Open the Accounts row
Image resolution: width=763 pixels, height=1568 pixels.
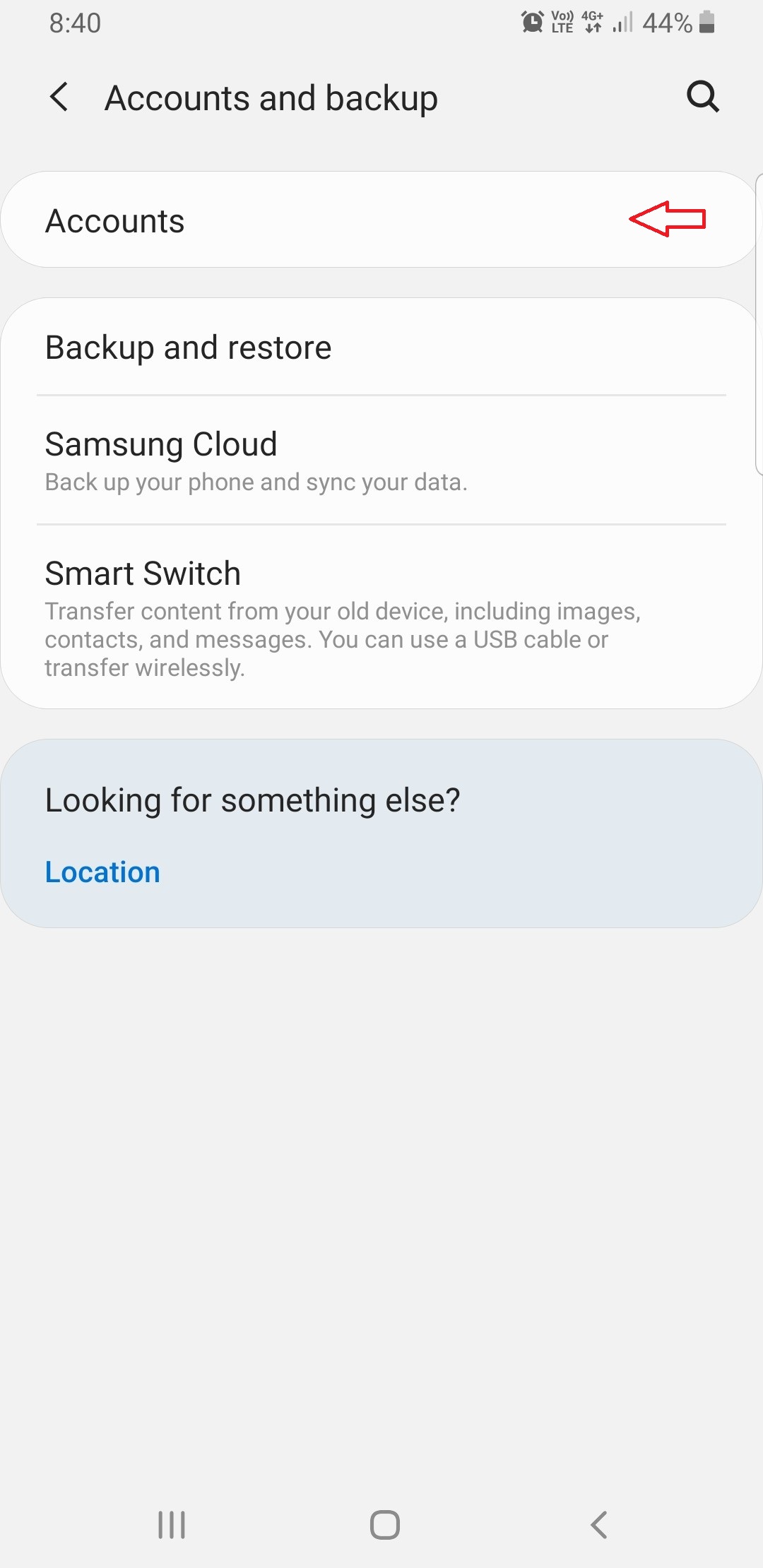click(381, 220)
